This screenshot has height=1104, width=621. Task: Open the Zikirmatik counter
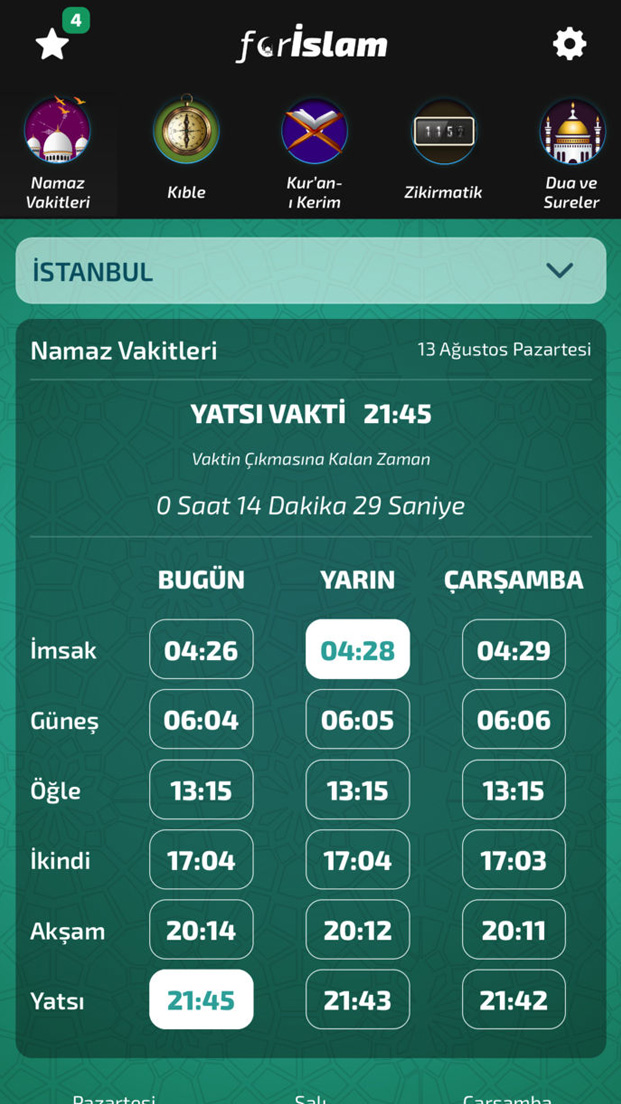(443, 148)
